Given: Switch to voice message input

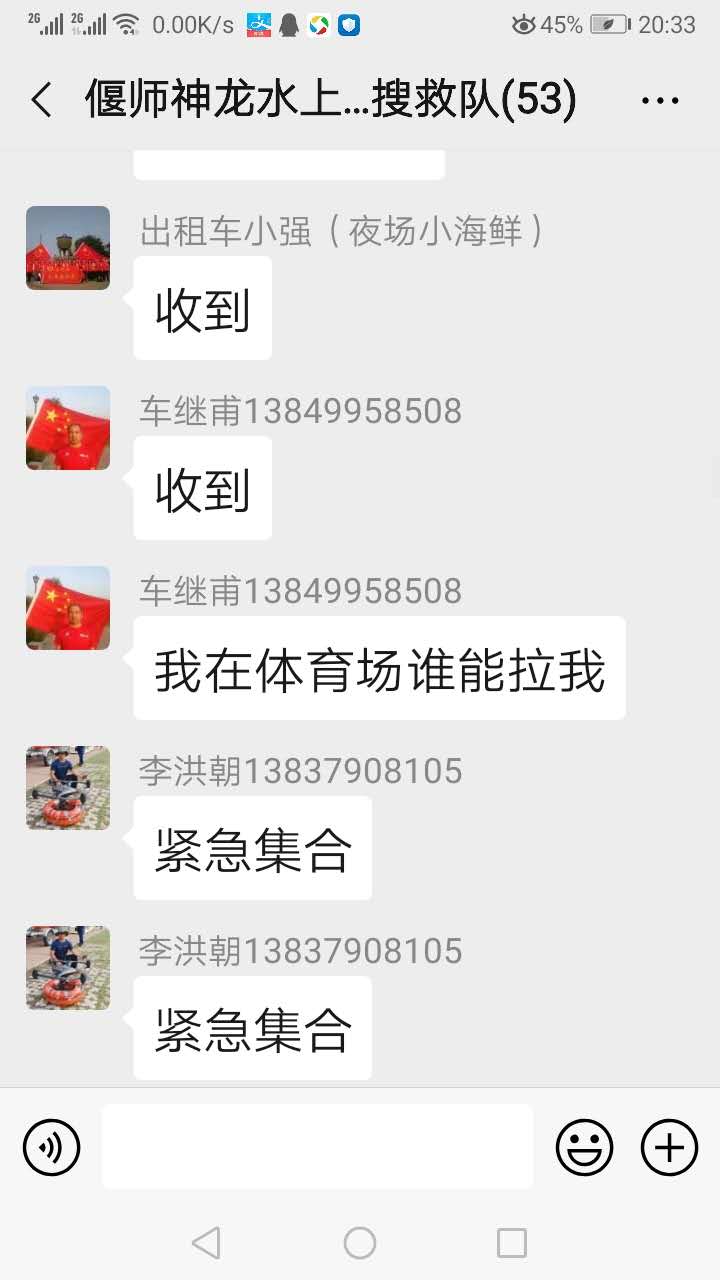Looking at the screenshot, I should [x=51, y=1147].
